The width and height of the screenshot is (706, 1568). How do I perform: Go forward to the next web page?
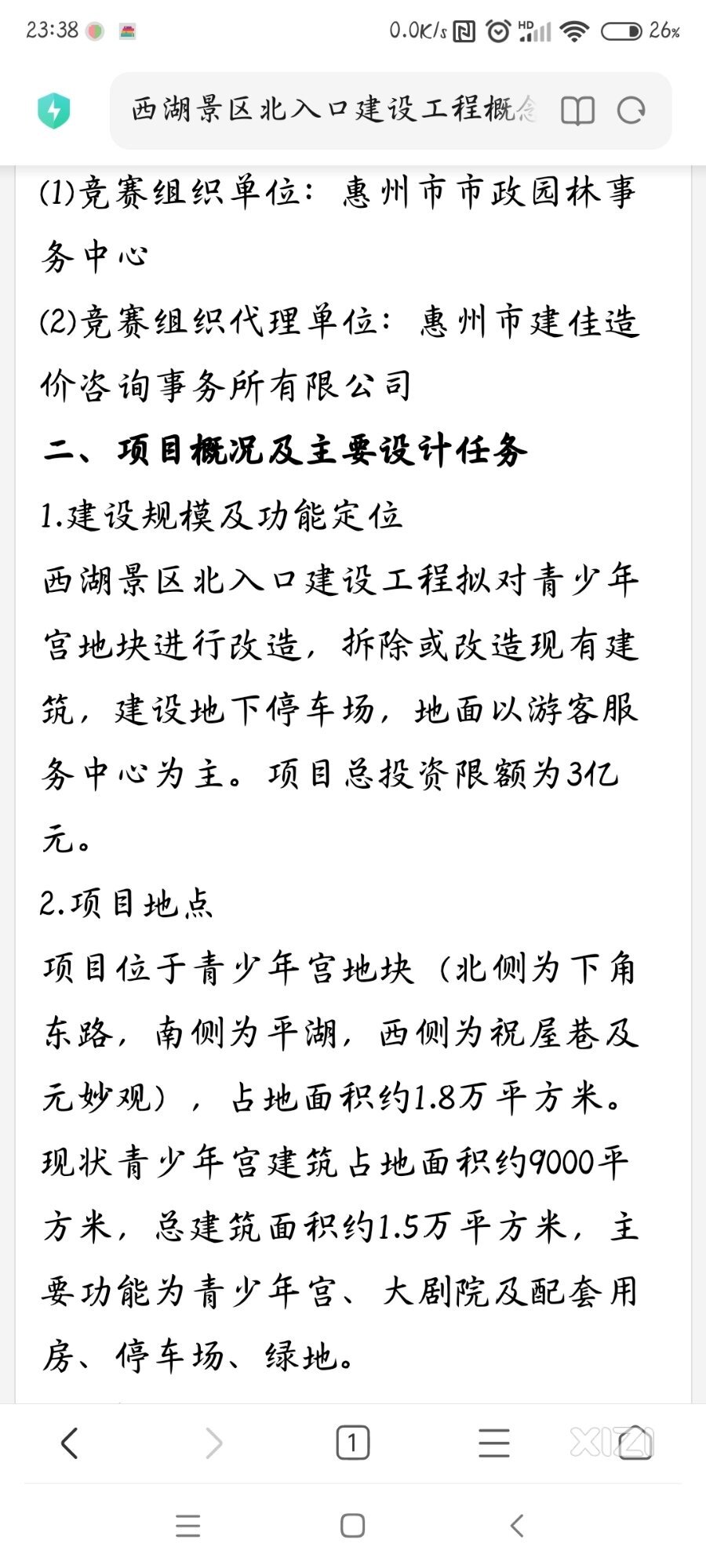[213, 1443]
